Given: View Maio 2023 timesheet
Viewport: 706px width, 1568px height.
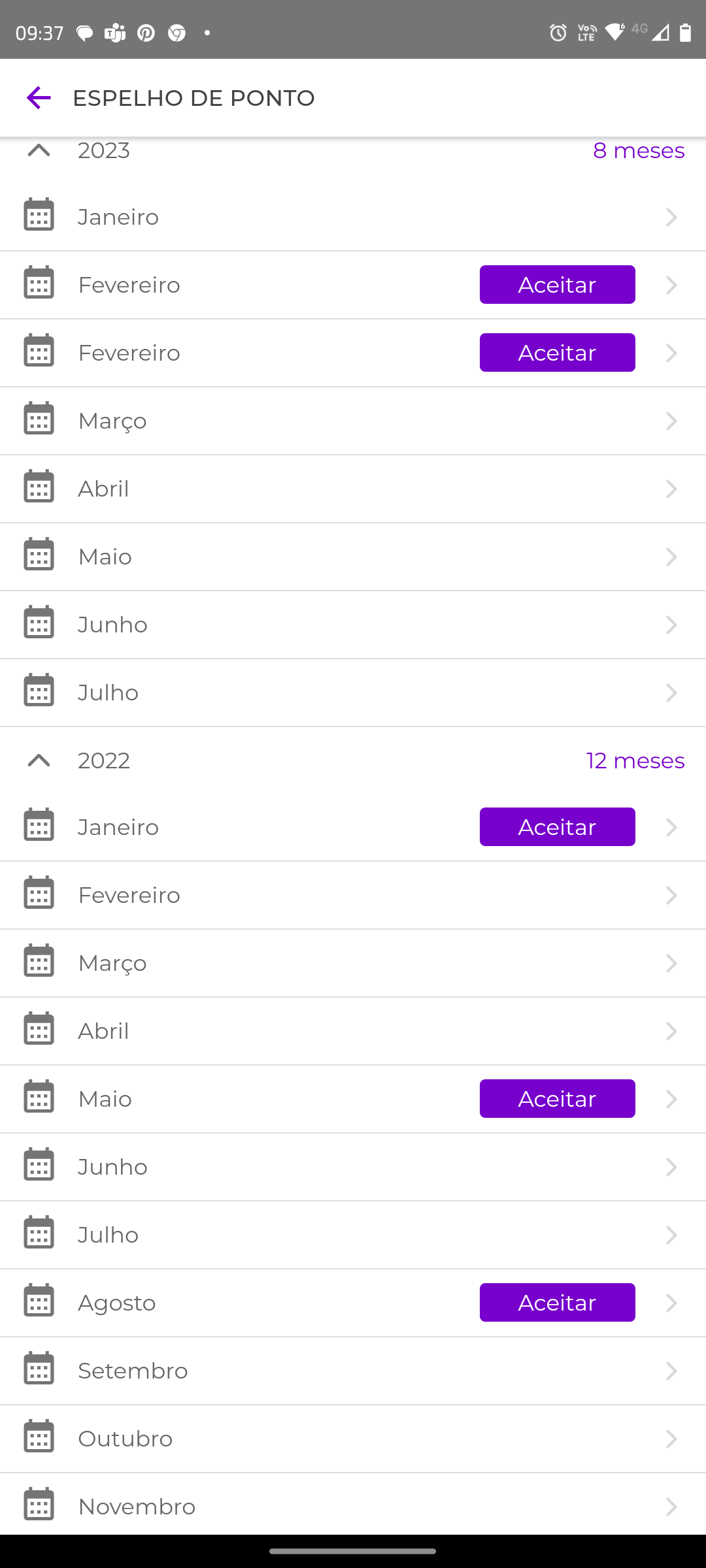Looking at the screenshot, I should pos(353,557).
